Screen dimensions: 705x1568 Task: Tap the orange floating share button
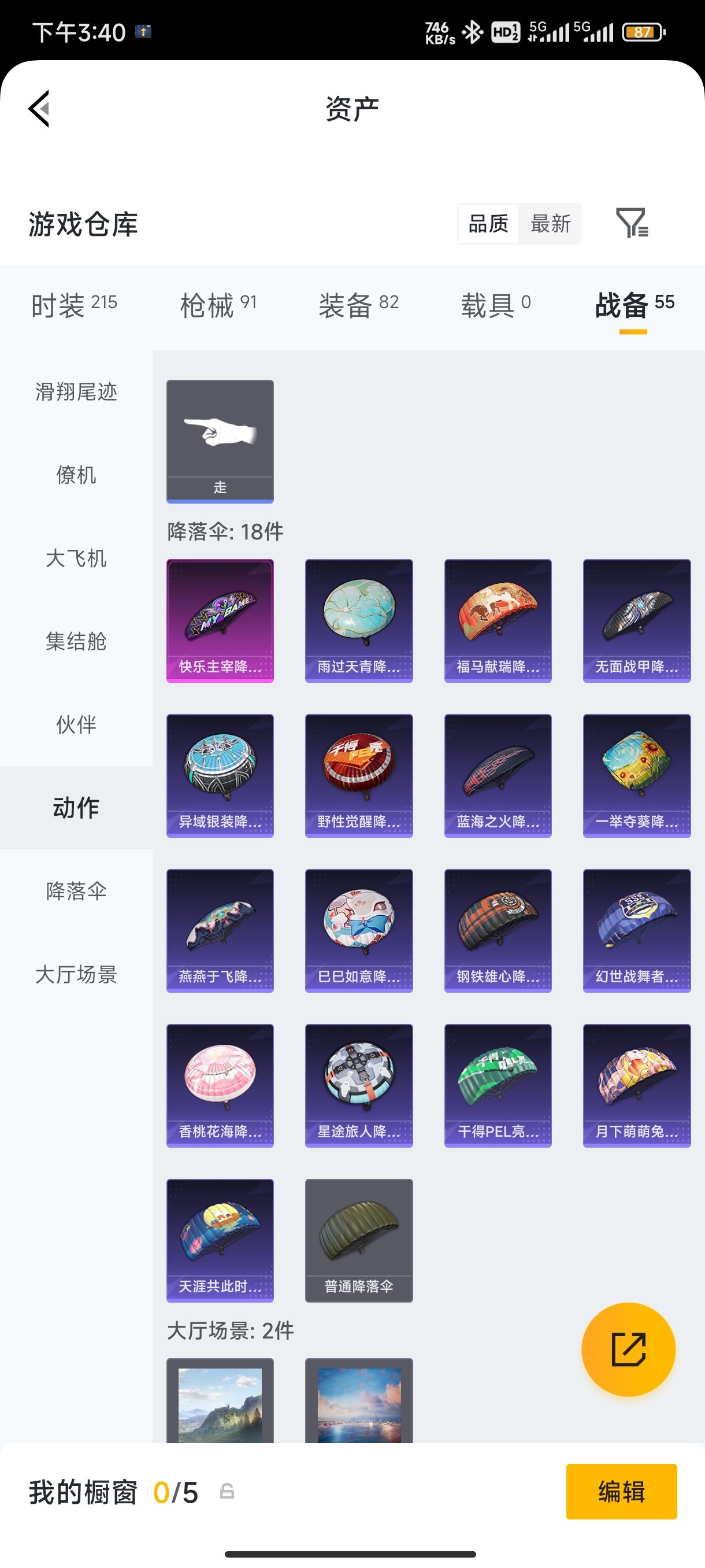coord(628,1349)
